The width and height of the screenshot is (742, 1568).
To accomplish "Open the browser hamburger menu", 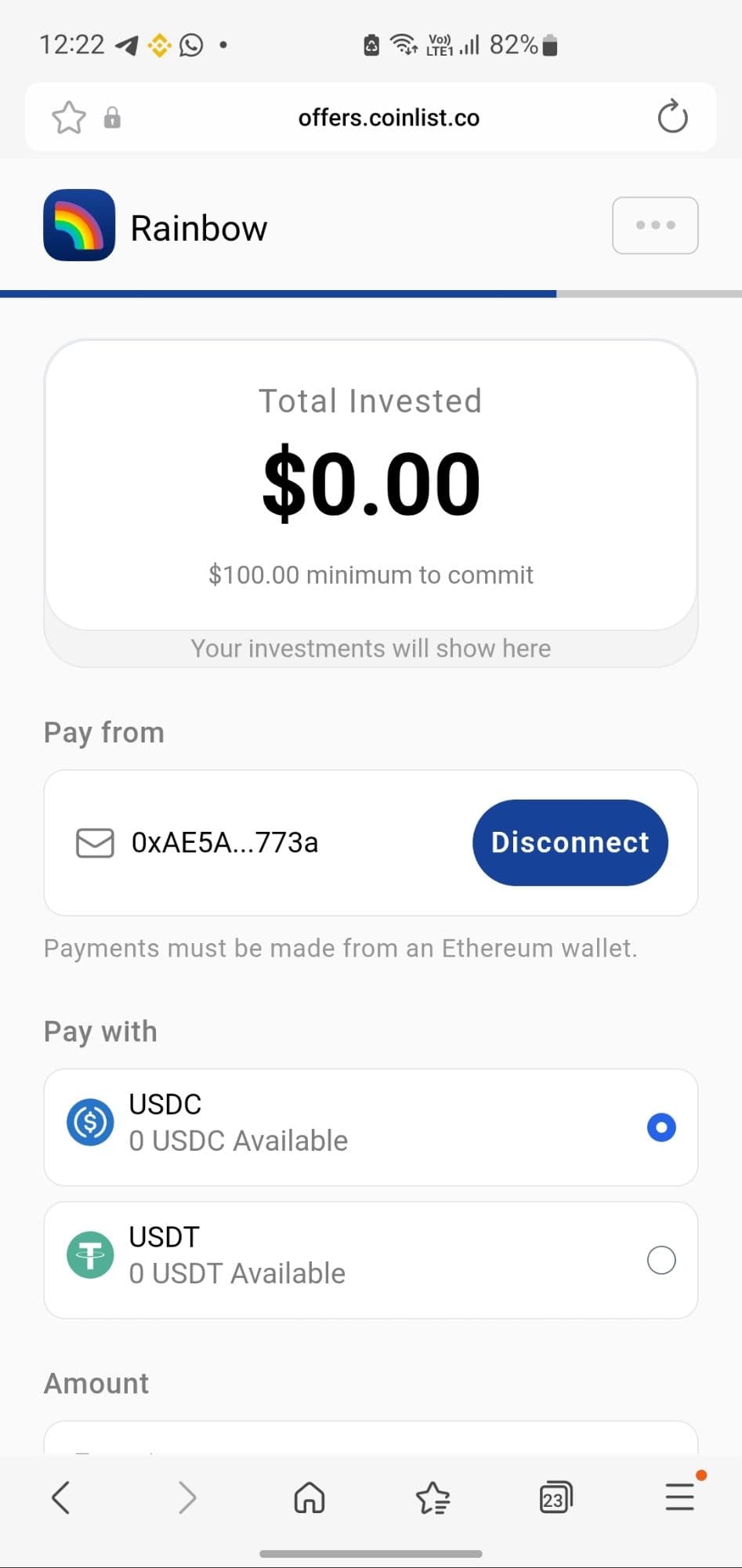I will [679, 1497].
